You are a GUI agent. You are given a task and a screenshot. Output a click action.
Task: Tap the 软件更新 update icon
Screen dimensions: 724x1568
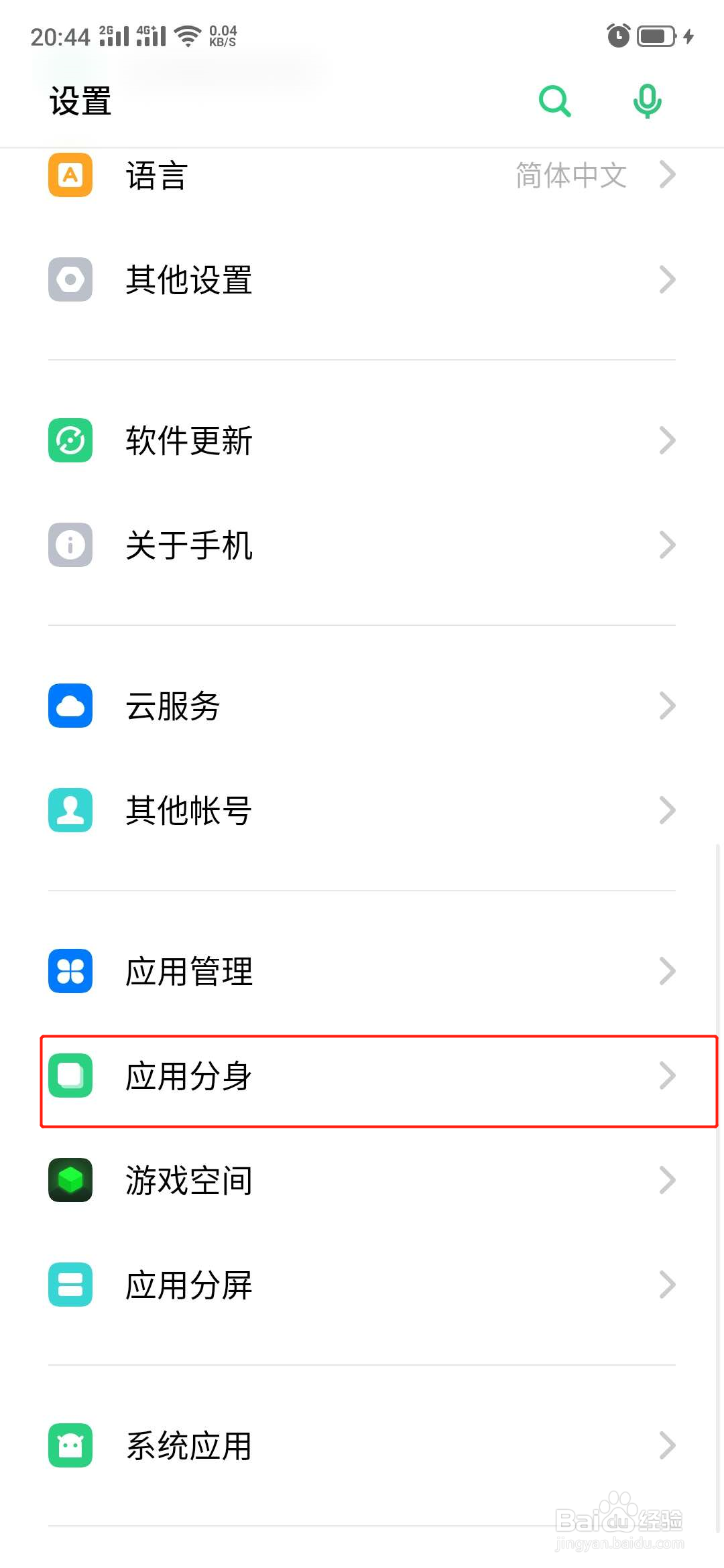tap(70, 440)
